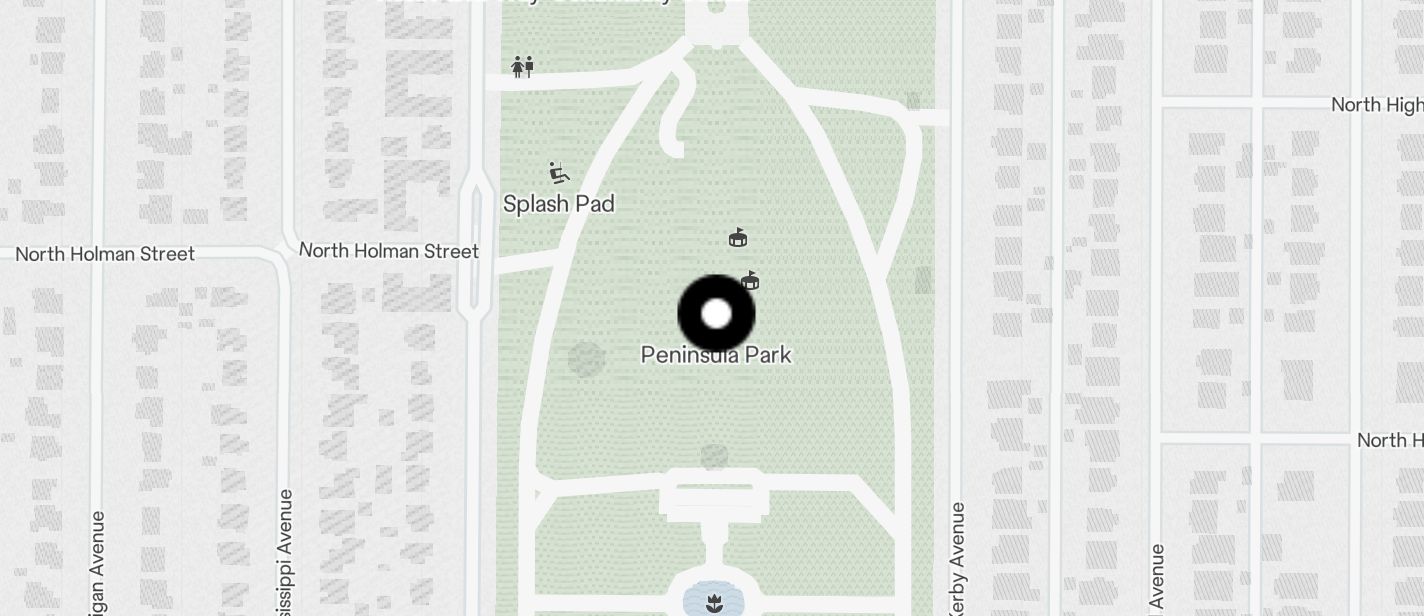Tap the black location marker in Peninsula Park
The height and width of the screenshot is (616, 1424).
pyautogui.click(x=716, y=313)
